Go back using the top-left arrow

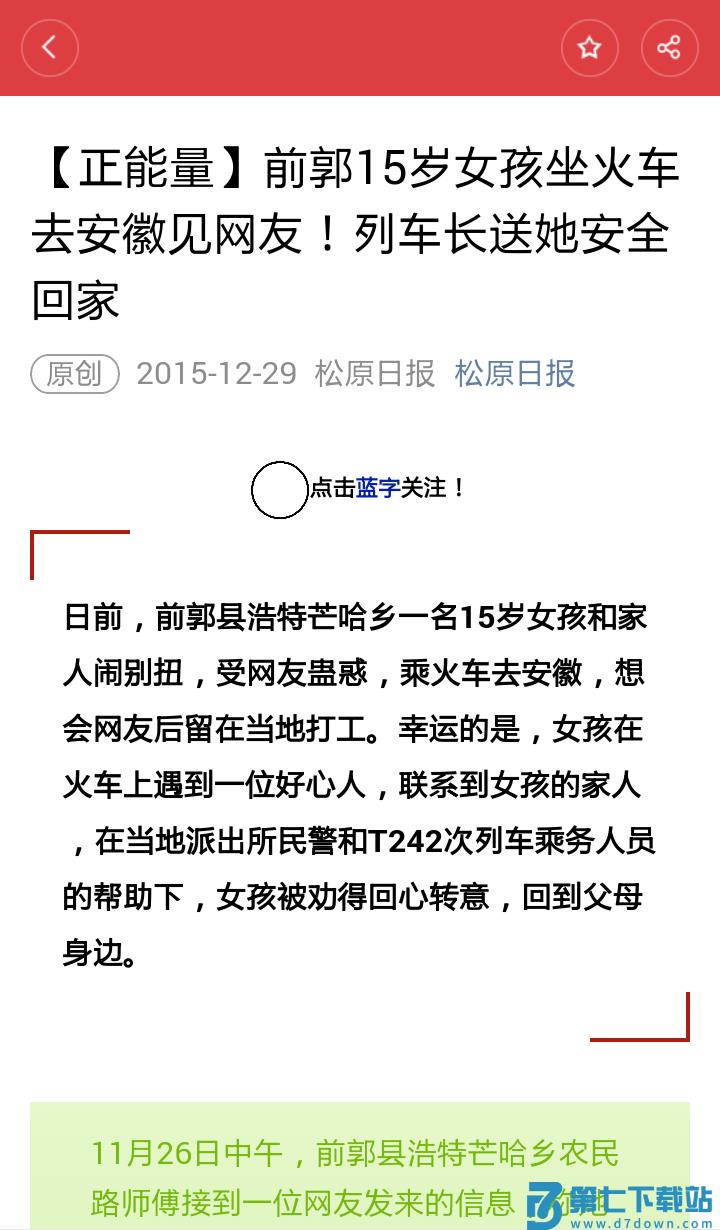(49, 47)
